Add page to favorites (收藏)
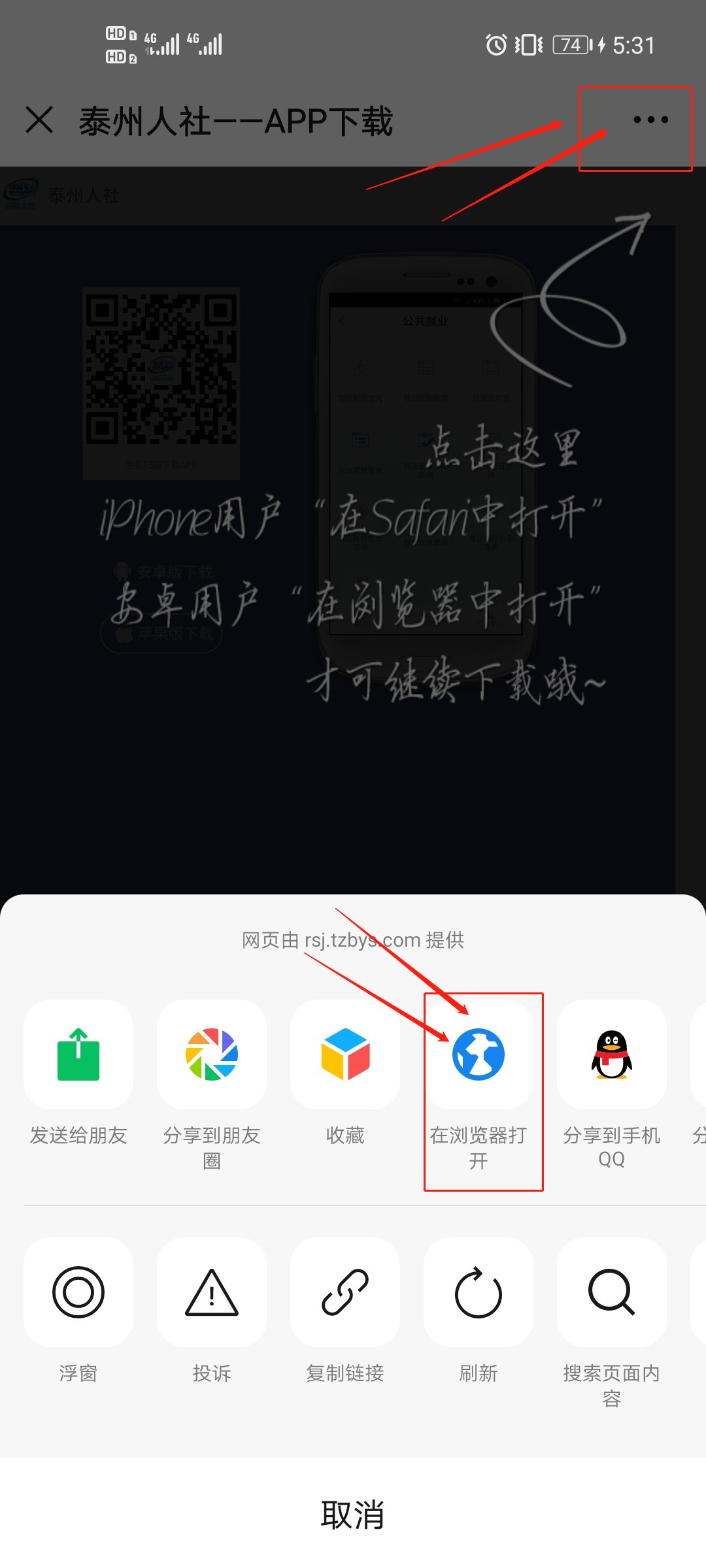The width and height of the screenshot is (706, 1568). tap(345, 1054)
